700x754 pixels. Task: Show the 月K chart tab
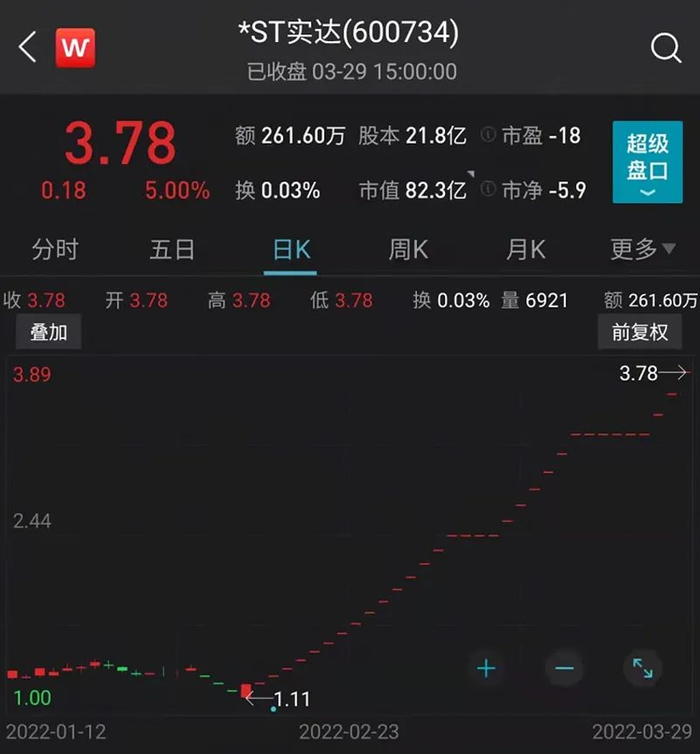(x=525, y=249)
